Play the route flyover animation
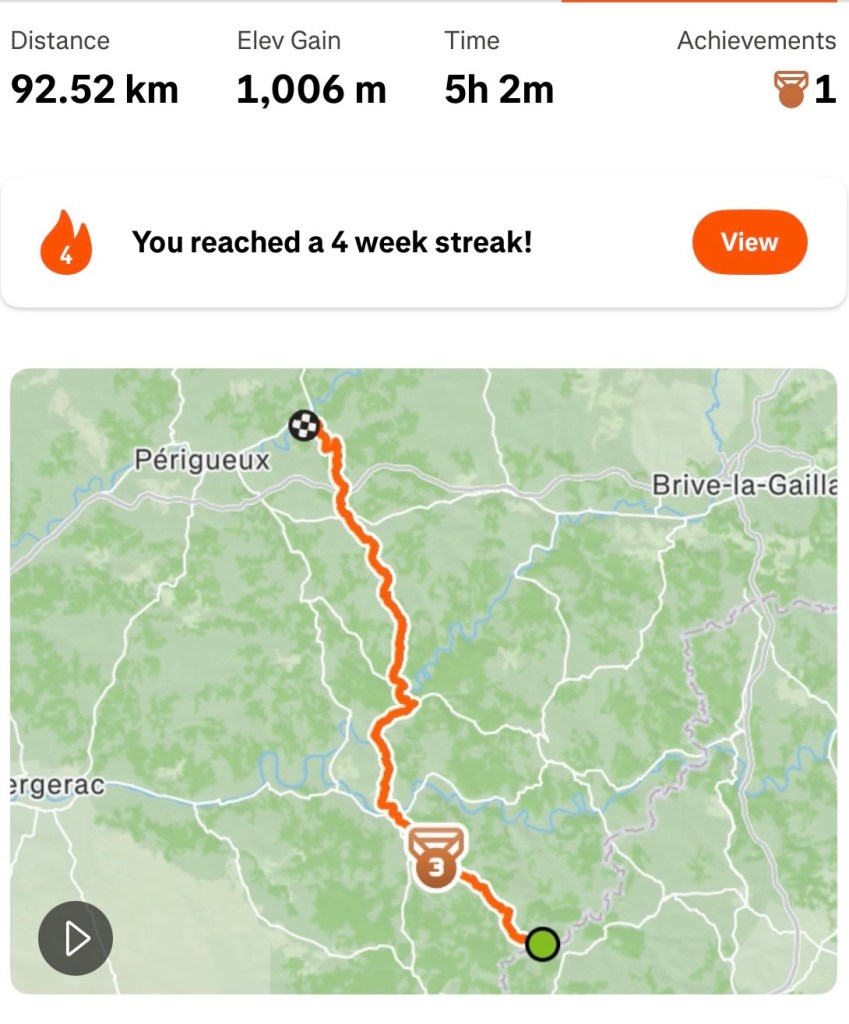849x1024 pixels. coord(76,938)
